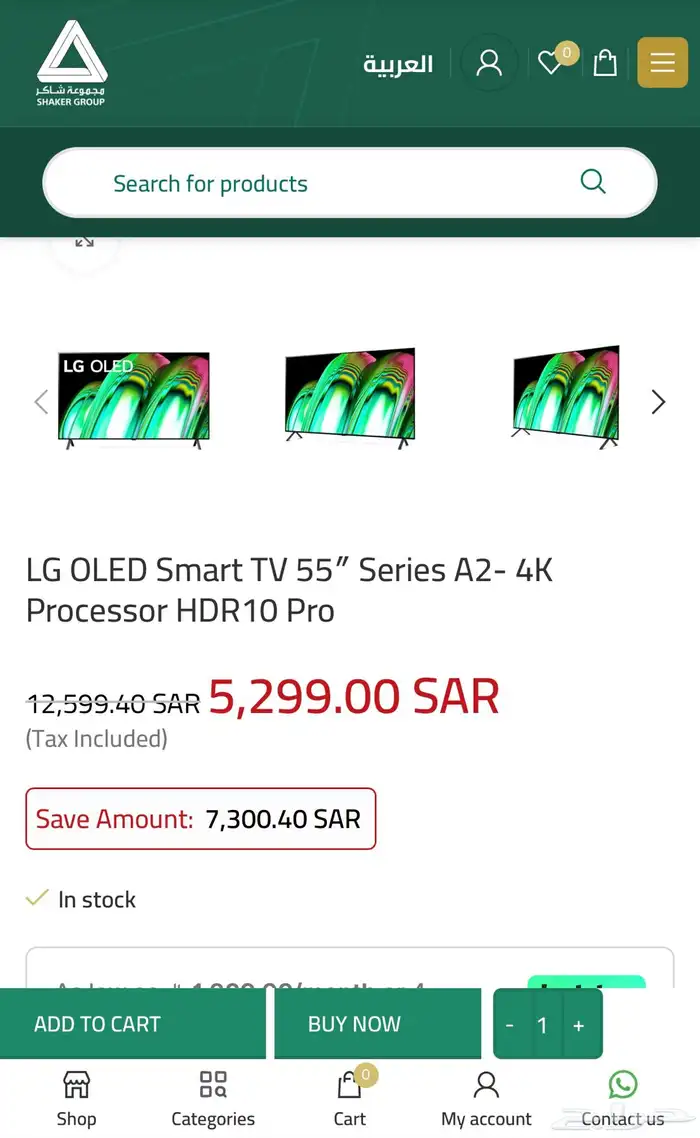This screenshot has height=1138, width=700.
Task: Tap the magnifier search icon
Action: [593, 182]
